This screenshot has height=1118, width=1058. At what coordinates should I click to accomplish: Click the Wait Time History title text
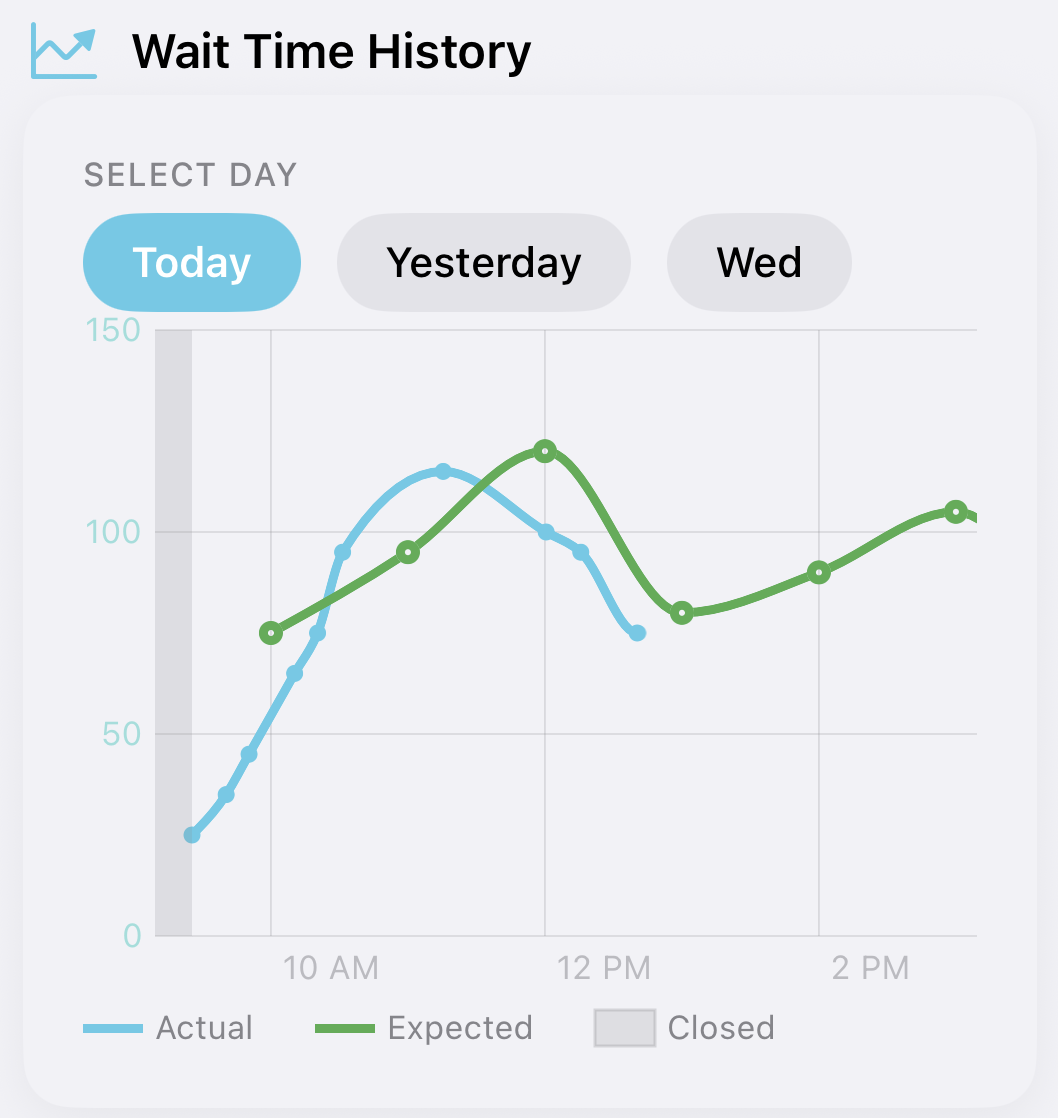pyautogui.click(x=333, y=50)
